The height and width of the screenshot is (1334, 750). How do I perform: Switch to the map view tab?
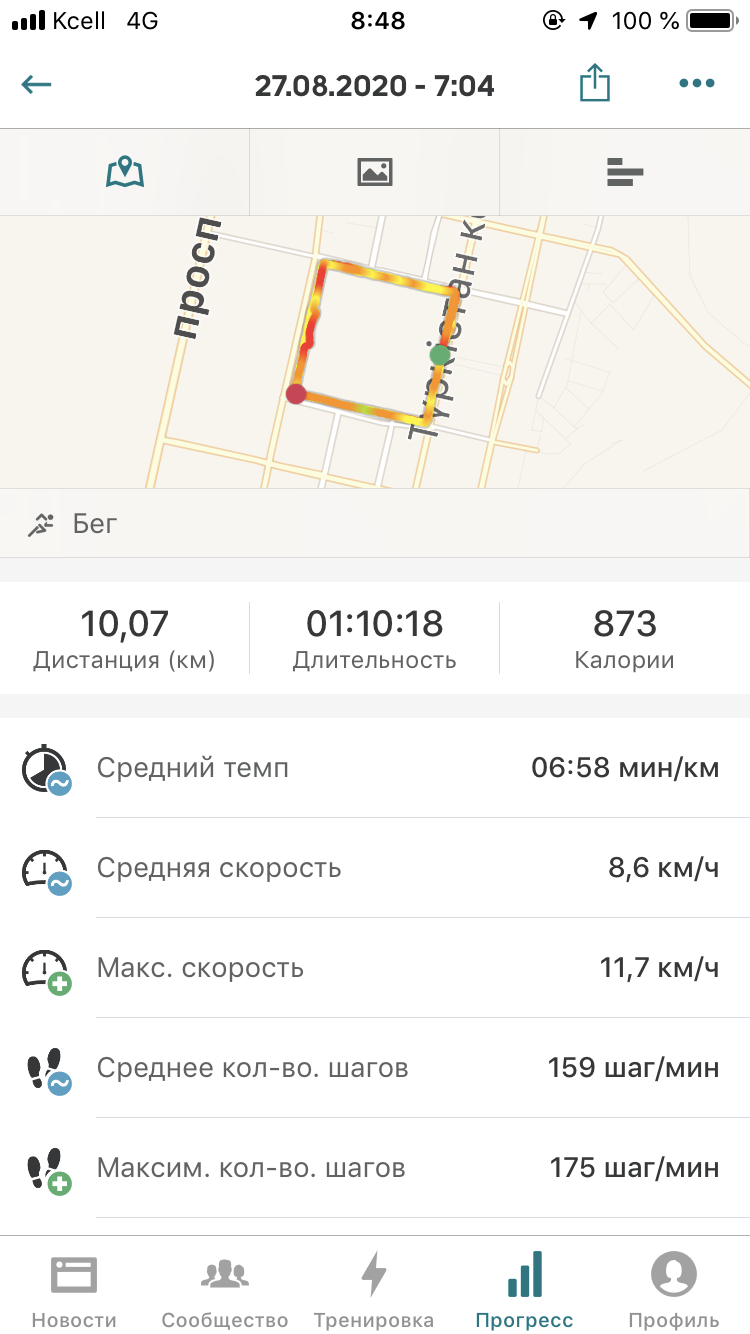point(125,172)
